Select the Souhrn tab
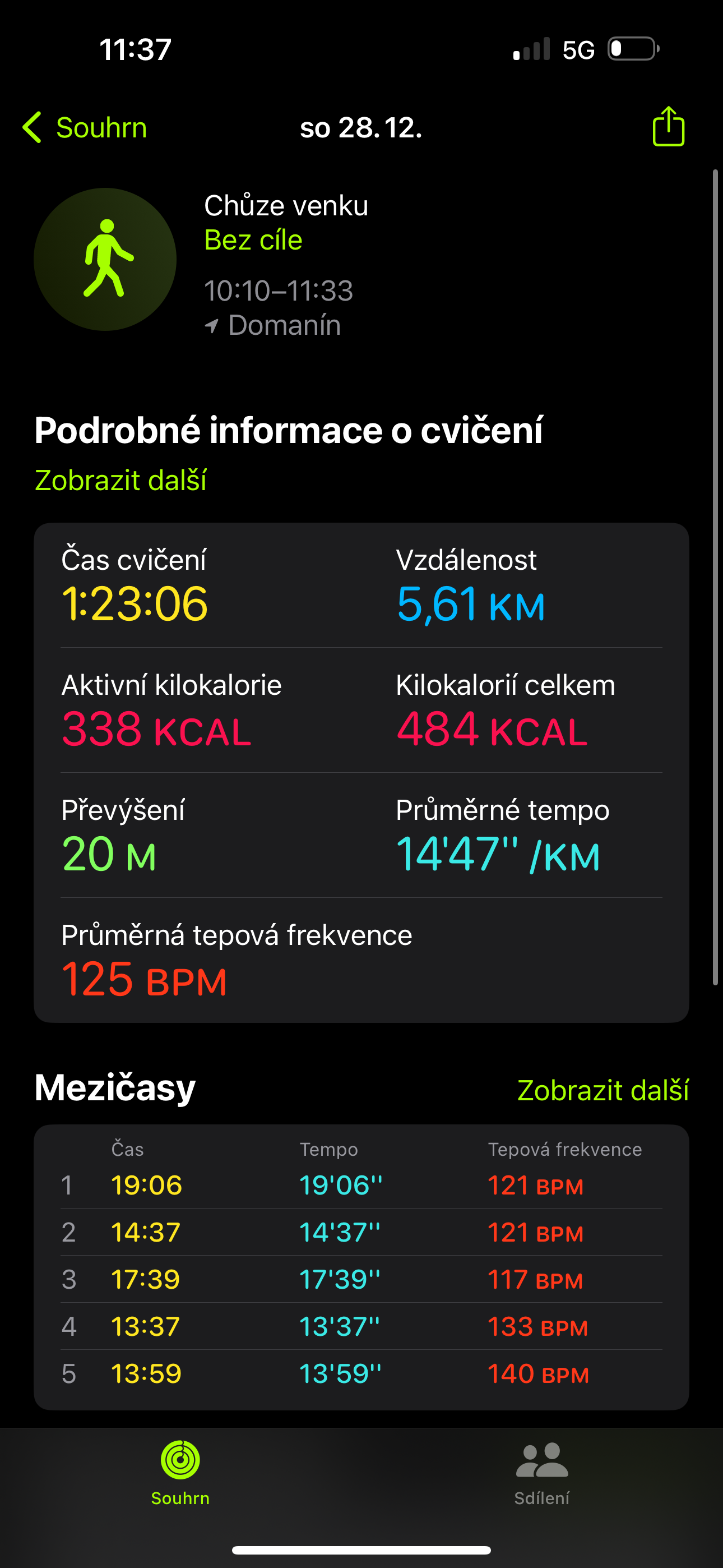 coord(180,1473)
